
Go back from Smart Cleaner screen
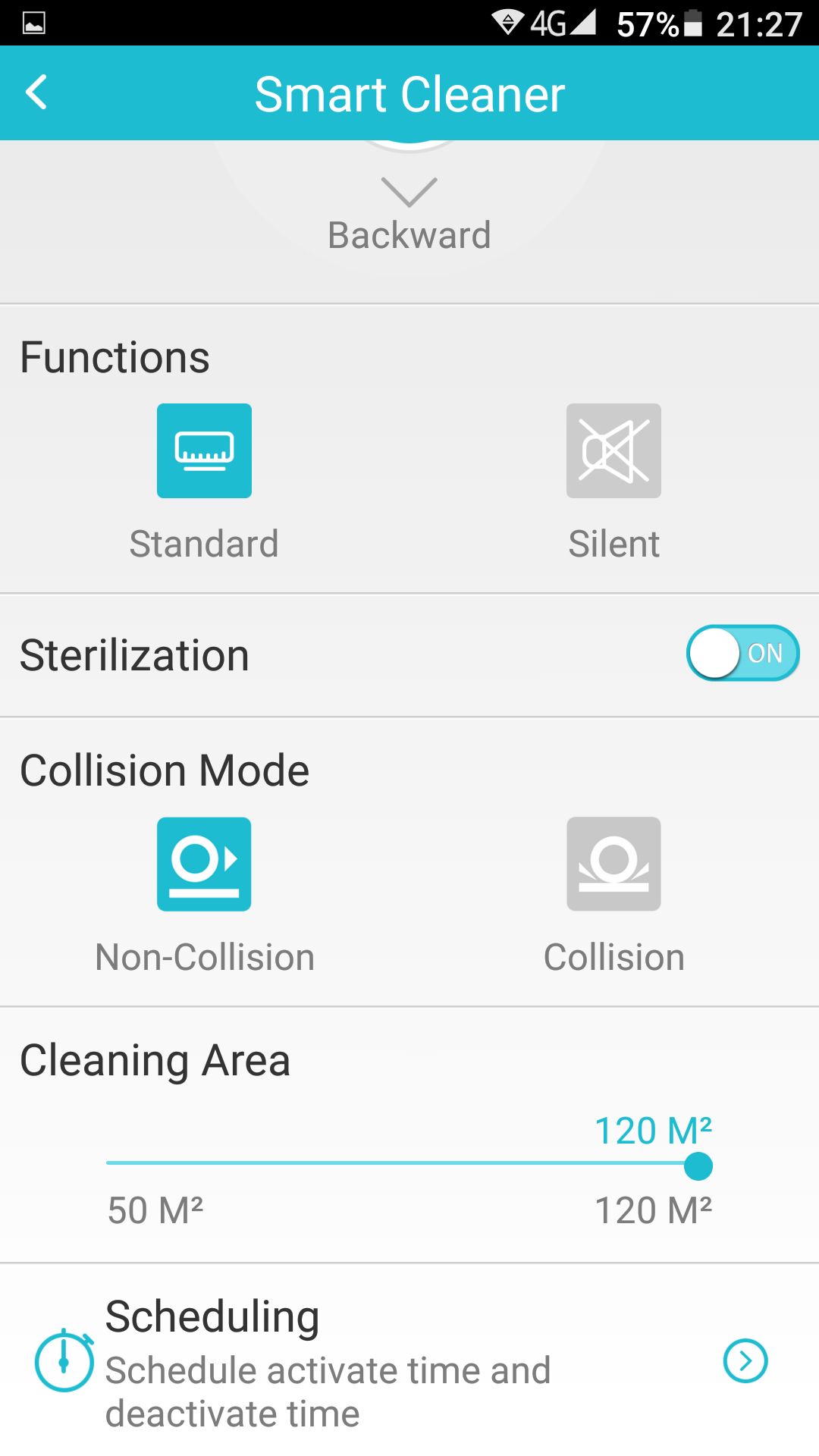pyautogui.click(x=36, y=93)
